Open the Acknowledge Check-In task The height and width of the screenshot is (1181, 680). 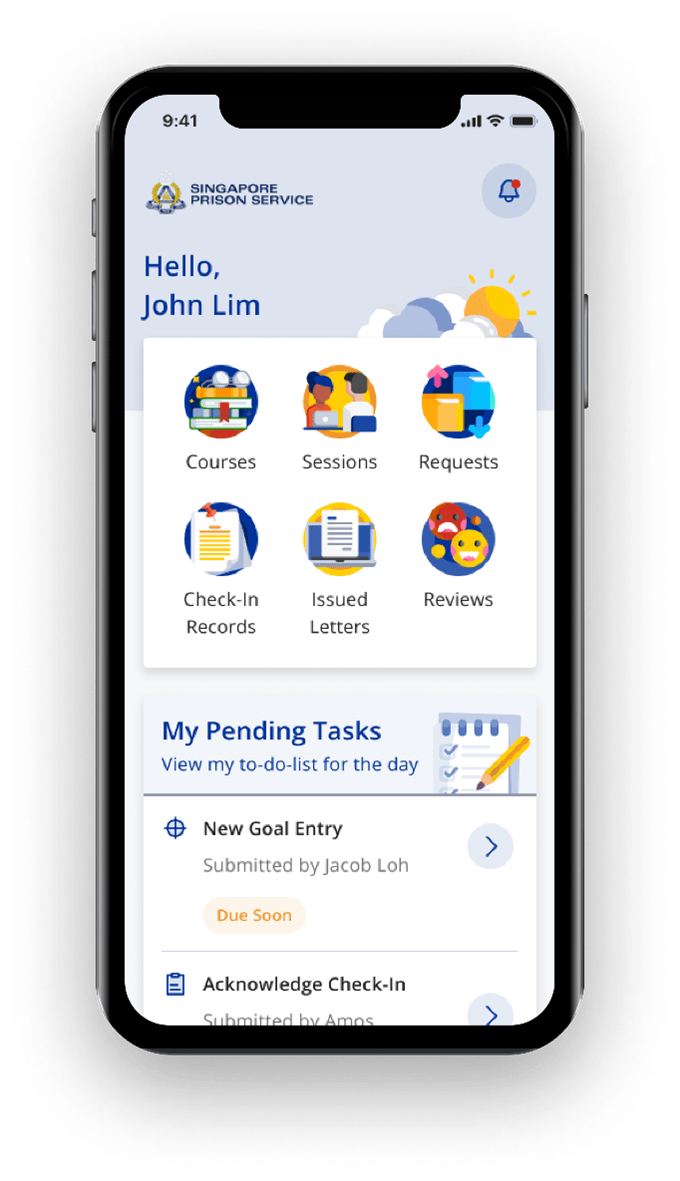(304, 985)
